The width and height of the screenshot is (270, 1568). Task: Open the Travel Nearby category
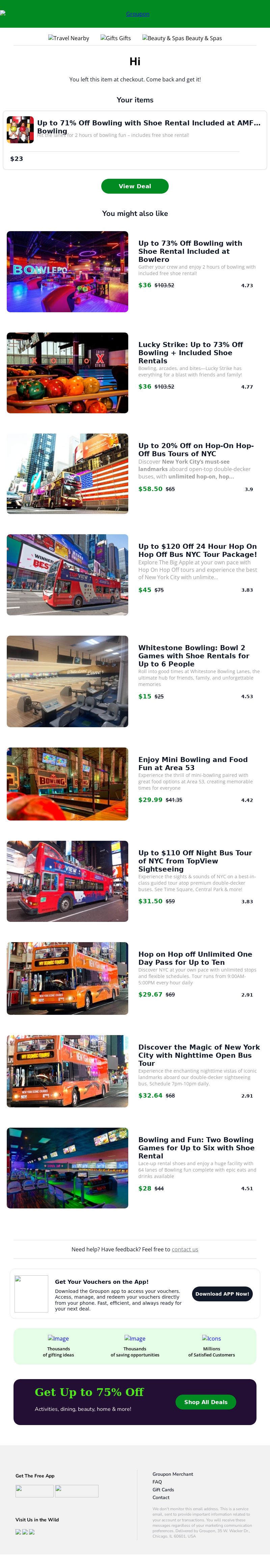pyautogui.click(x=69, y=38)
